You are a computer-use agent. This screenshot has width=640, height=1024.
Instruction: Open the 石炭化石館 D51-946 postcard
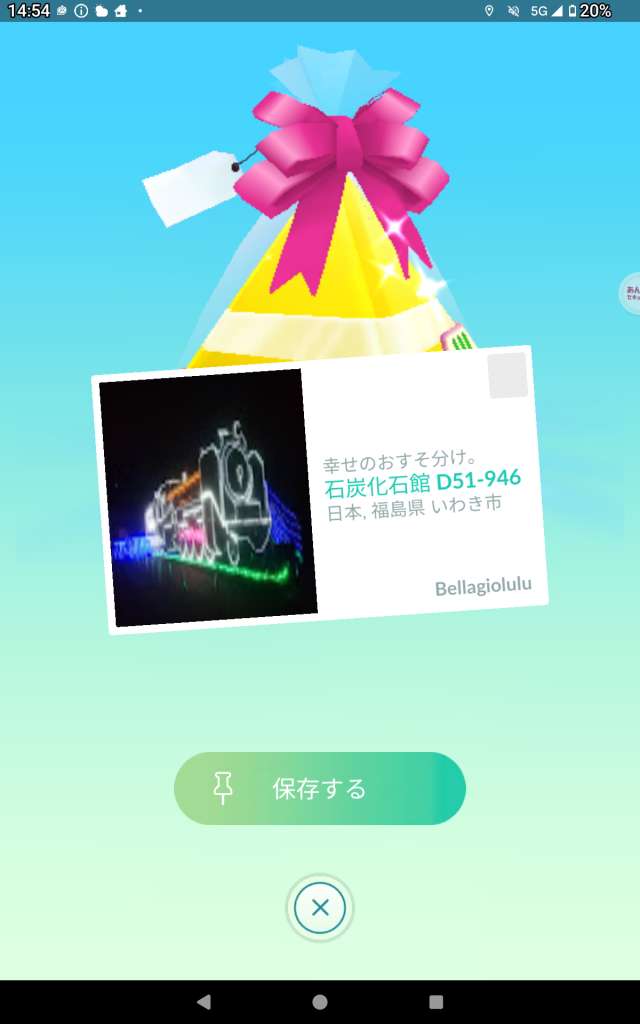point(320,490)
